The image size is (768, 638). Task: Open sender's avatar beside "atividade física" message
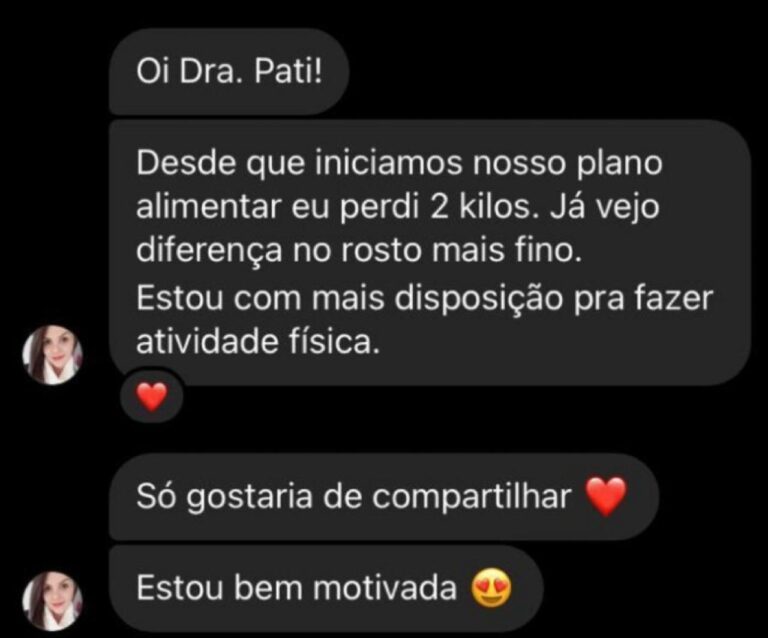[52, 355]
